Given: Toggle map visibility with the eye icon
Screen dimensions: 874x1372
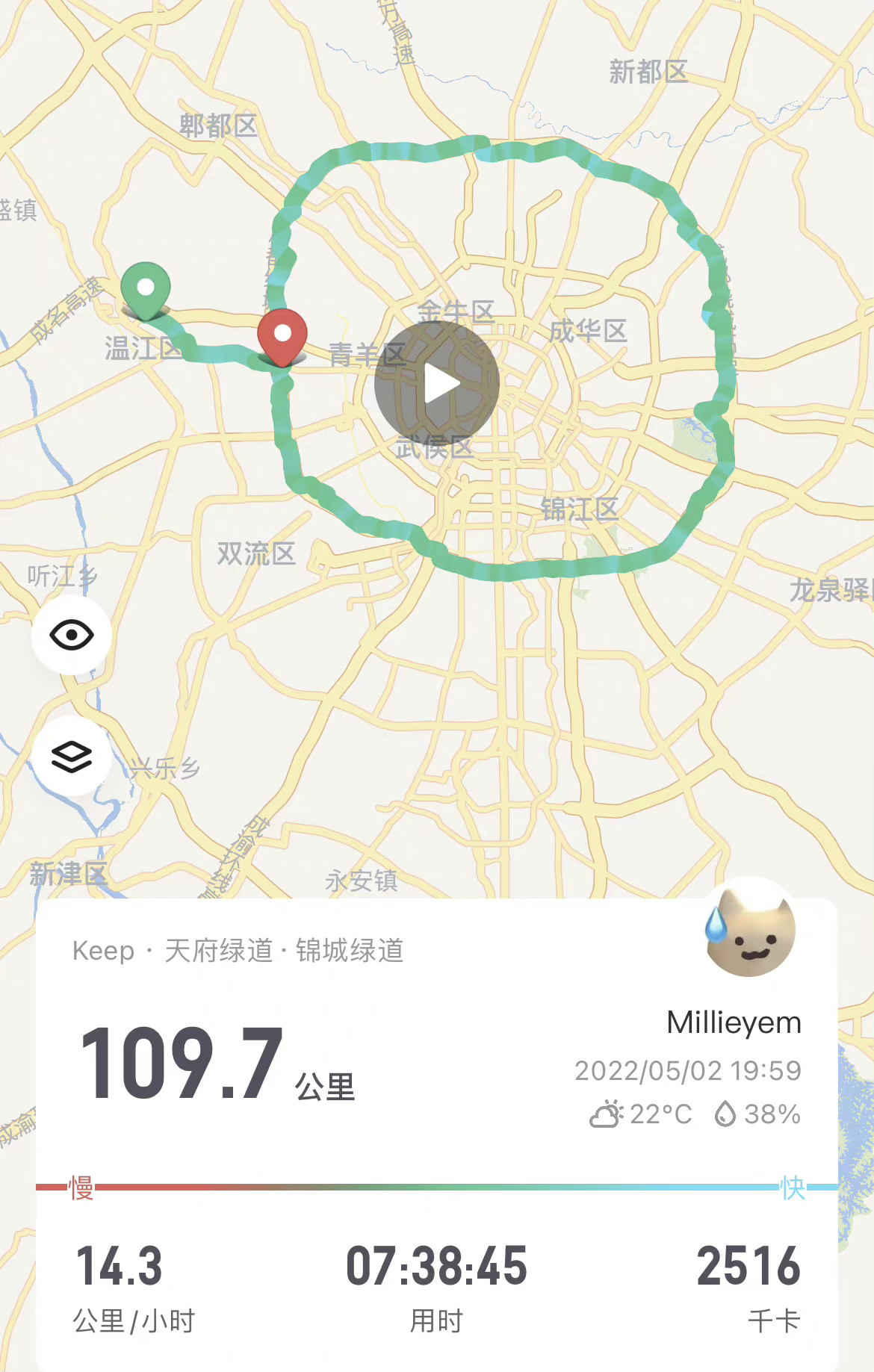Looking at the screenshot, I should tap(72, 636).
